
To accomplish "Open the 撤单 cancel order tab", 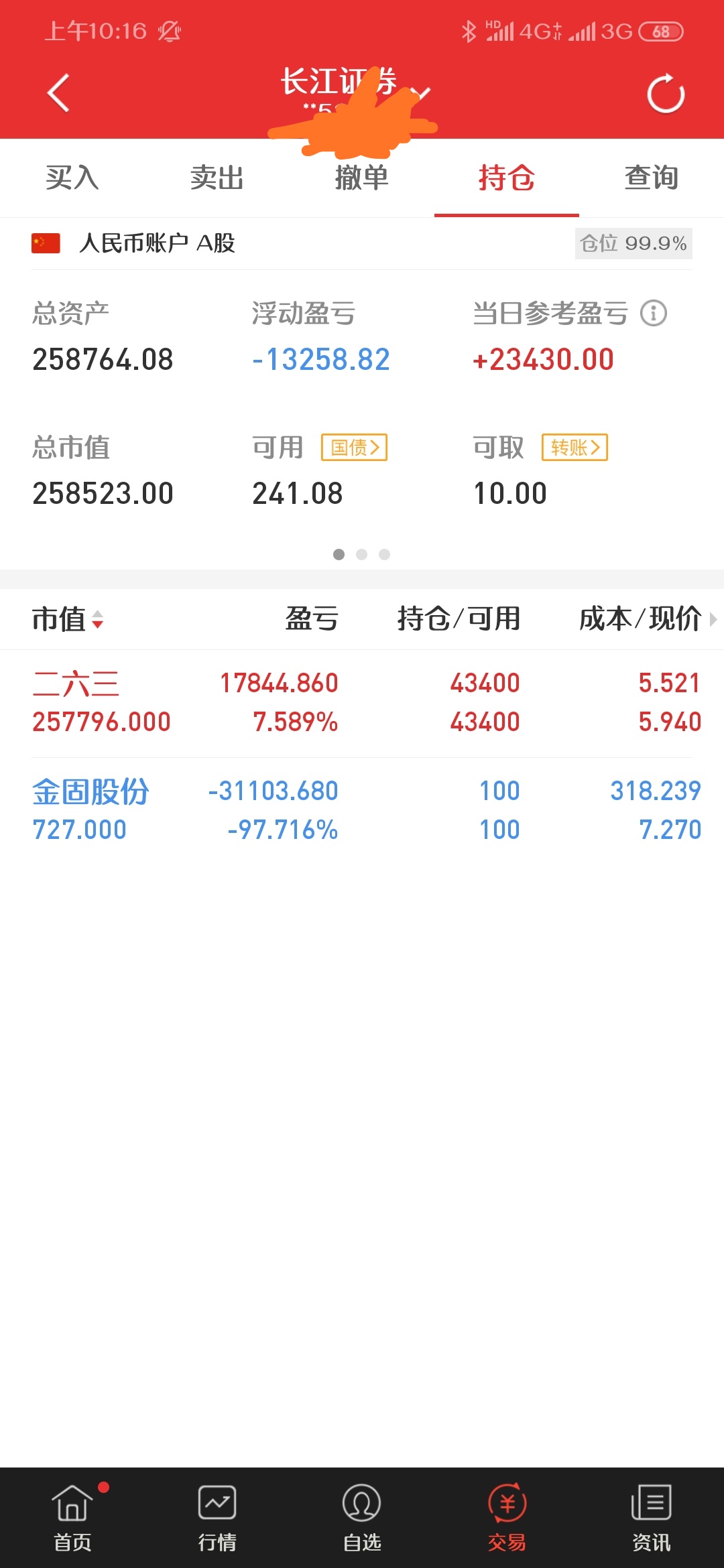I will (362, 178).
